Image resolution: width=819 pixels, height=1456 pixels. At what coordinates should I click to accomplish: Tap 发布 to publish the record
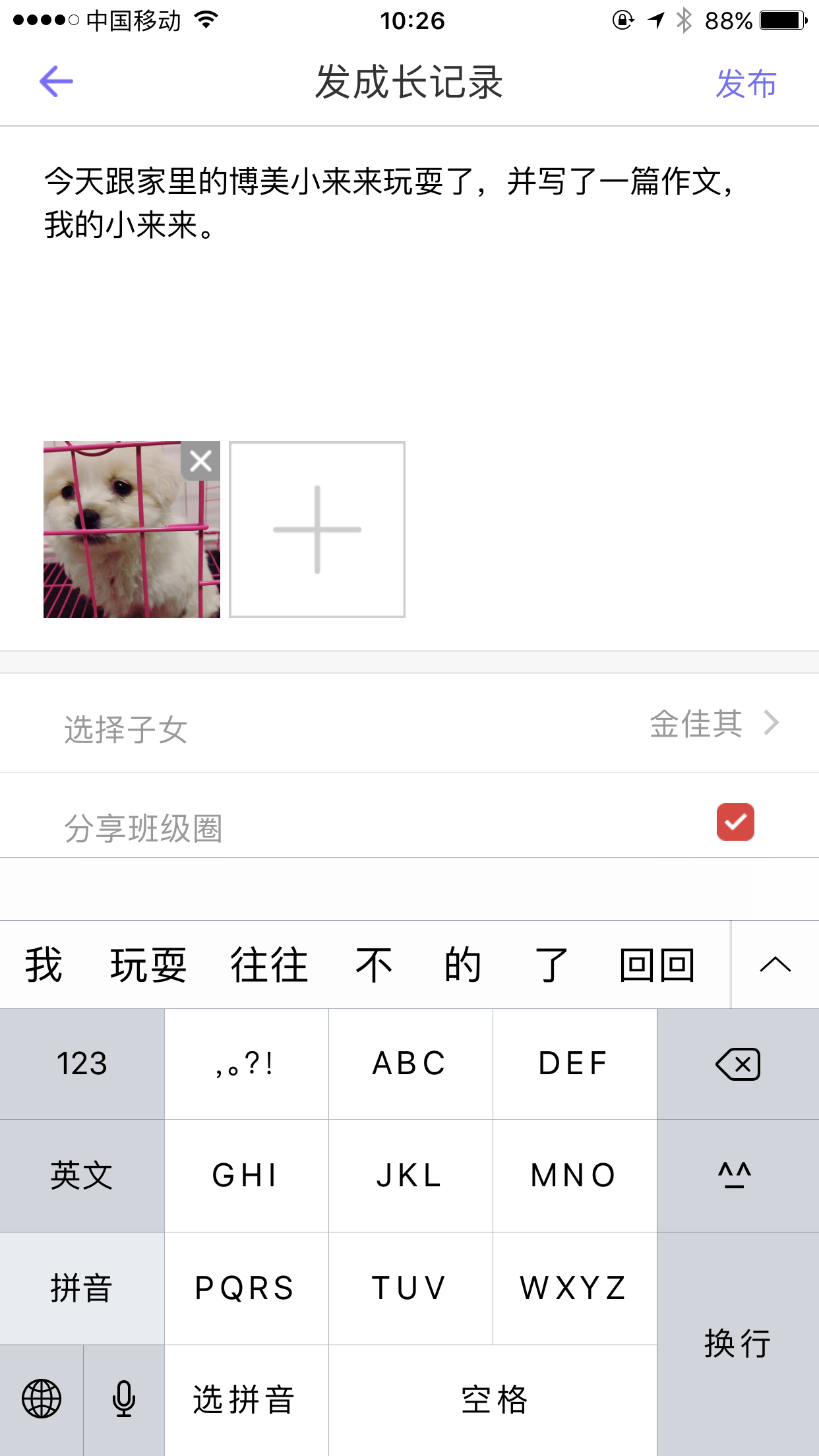click(746, 84)
